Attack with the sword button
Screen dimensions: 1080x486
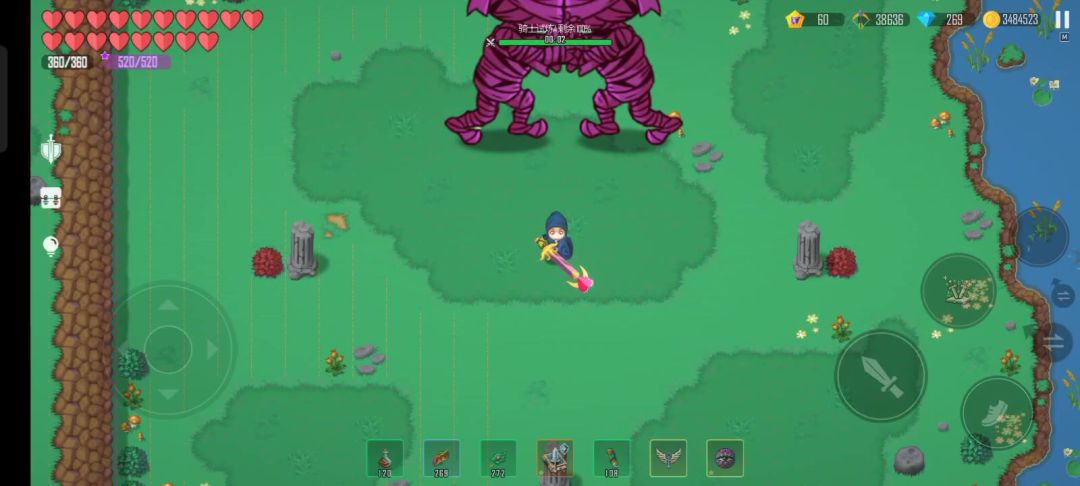pos(881,376)
